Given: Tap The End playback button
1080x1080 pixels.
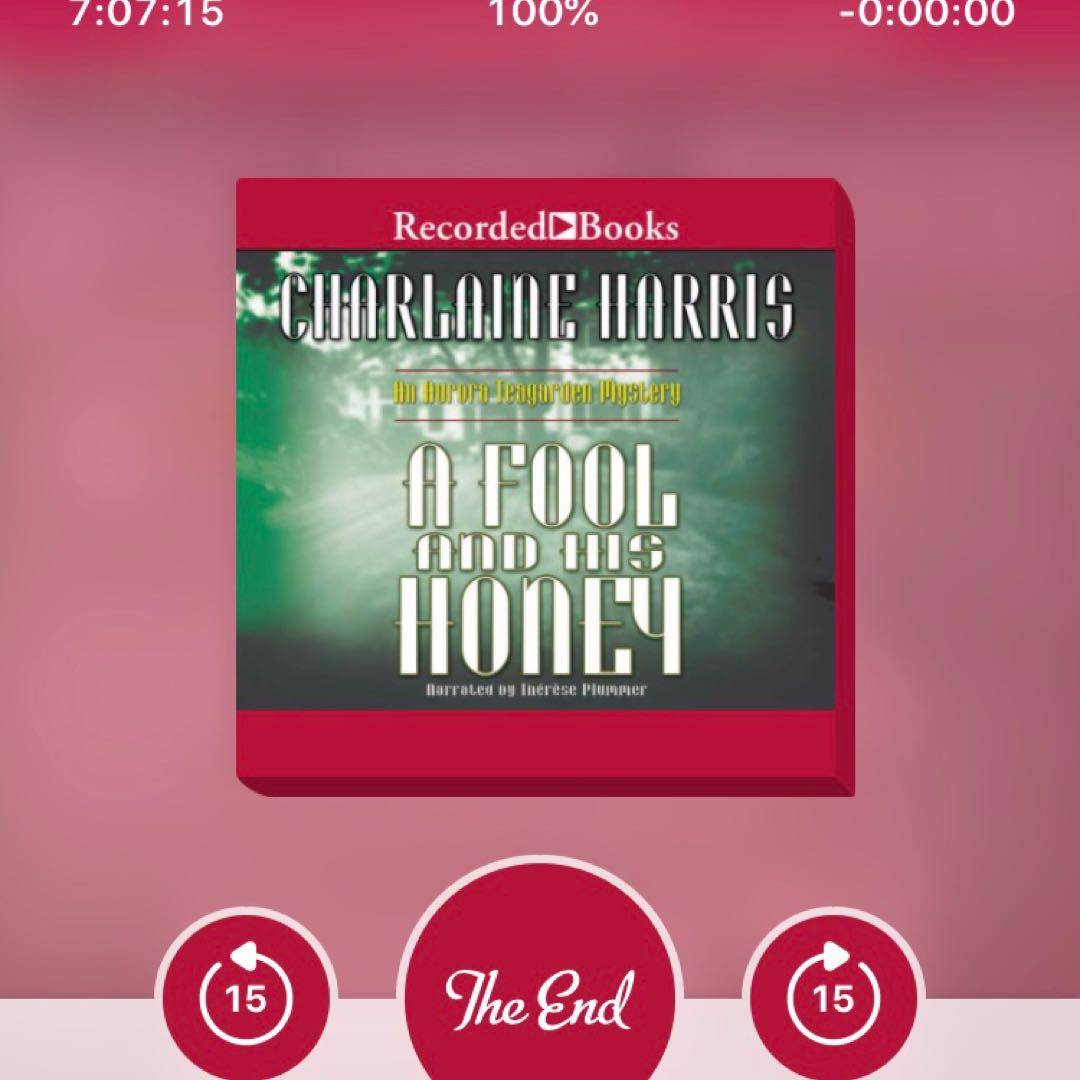Looking at the screenshot, I should coord(539,995).
